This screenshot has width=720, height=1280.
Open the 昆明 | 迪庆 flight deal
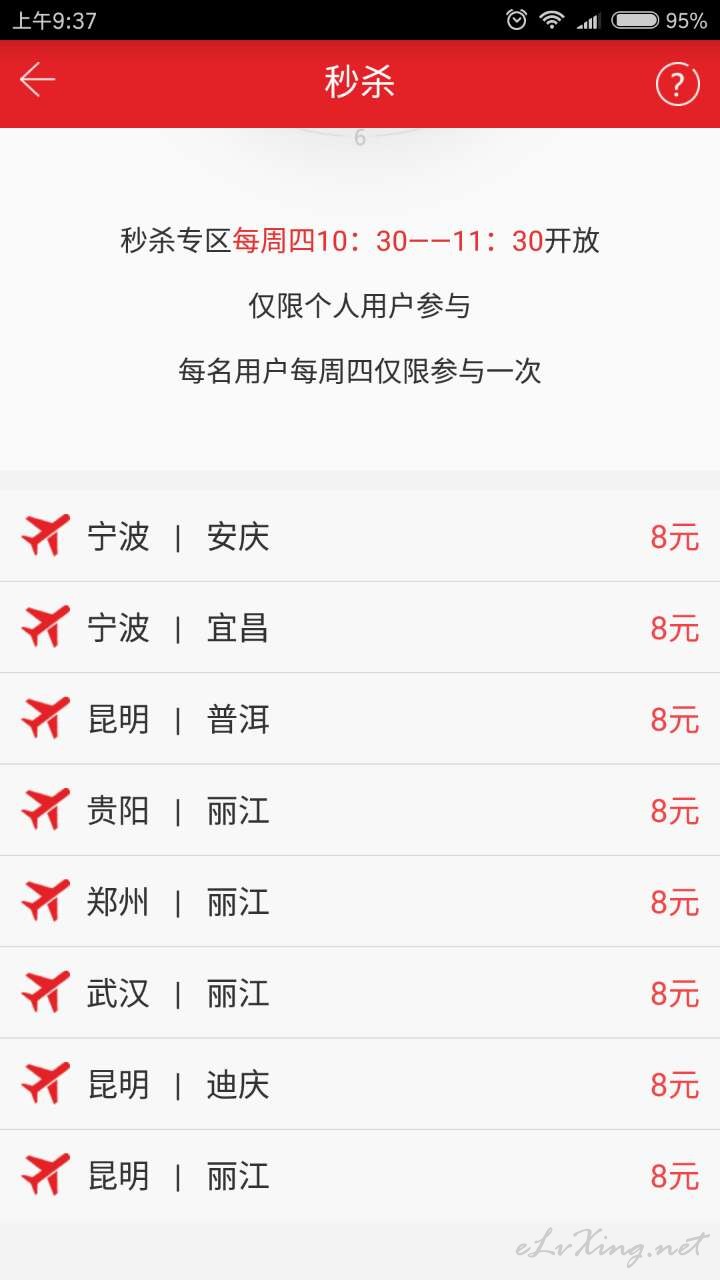point(360,1084)
